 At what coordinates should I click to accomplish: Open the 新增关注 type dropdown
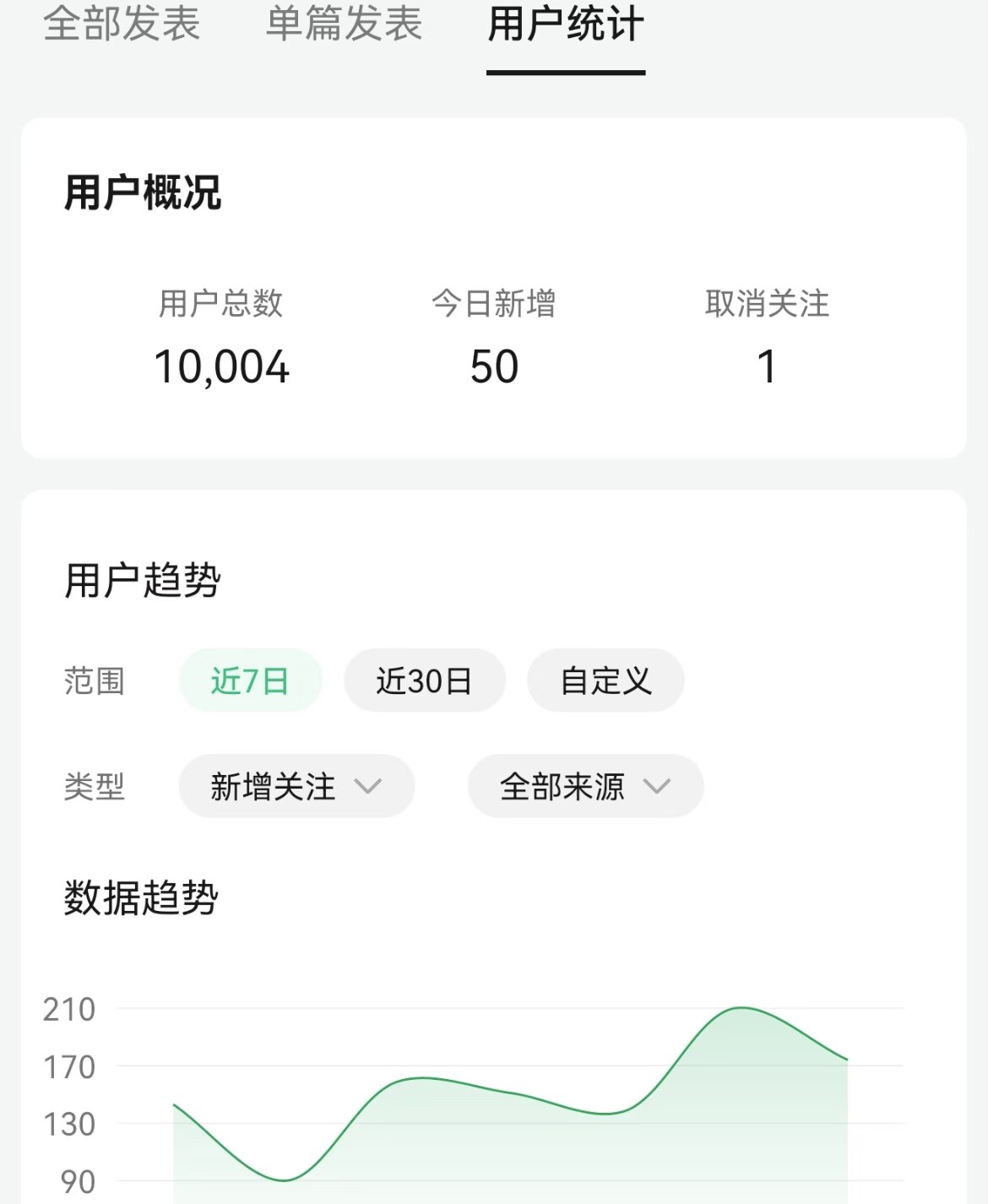pyautogui.click(x=296, y=786)
